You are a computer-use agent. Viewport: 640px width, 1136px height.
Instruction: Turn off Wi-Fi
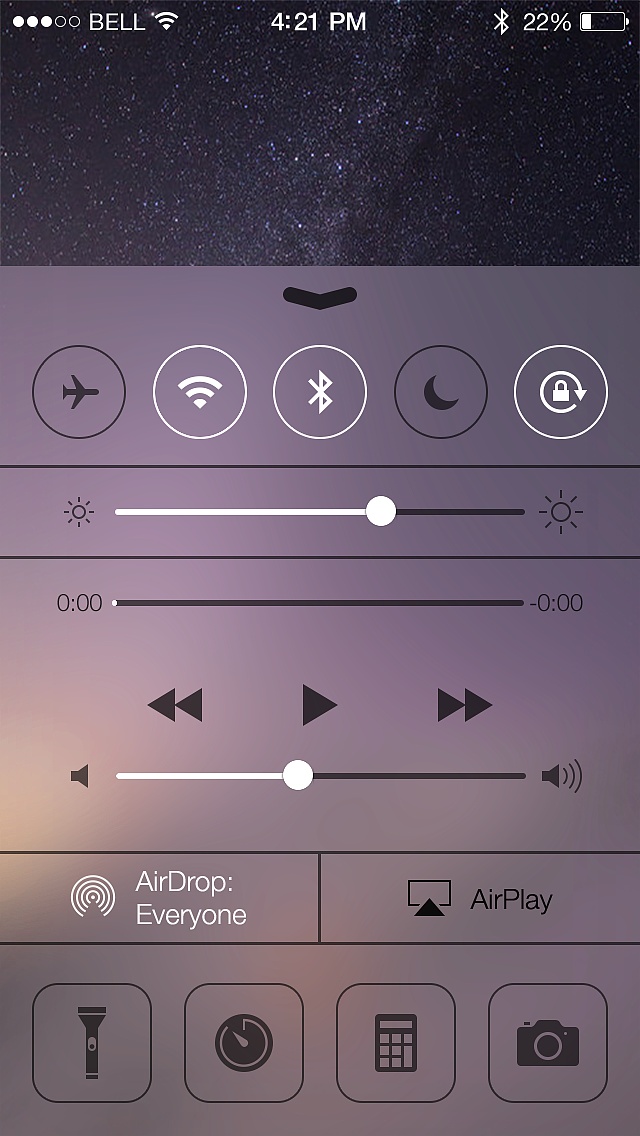tap(200, 392)
